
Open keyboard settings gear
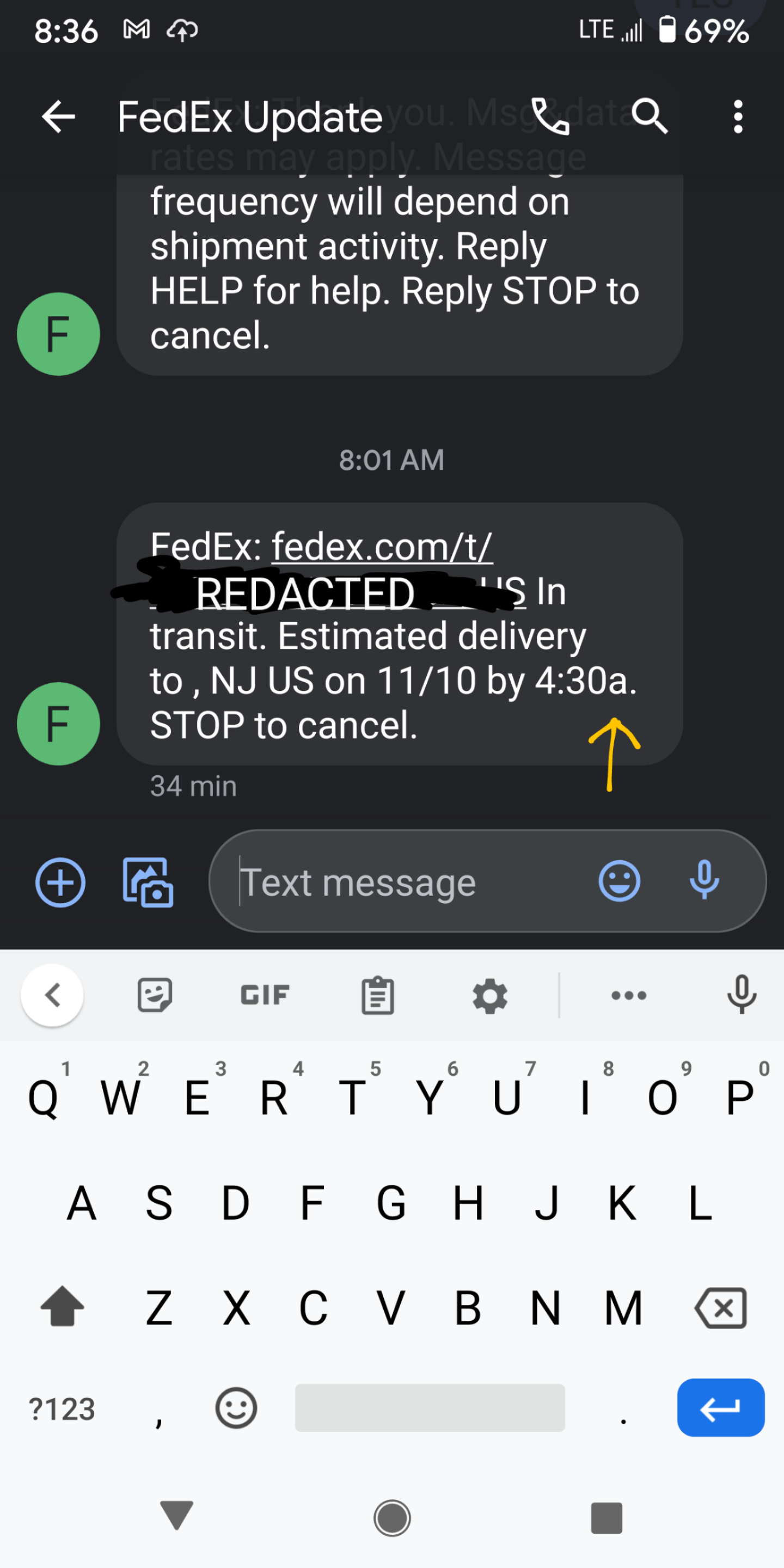pyautogui.click(x=490, y=996)
